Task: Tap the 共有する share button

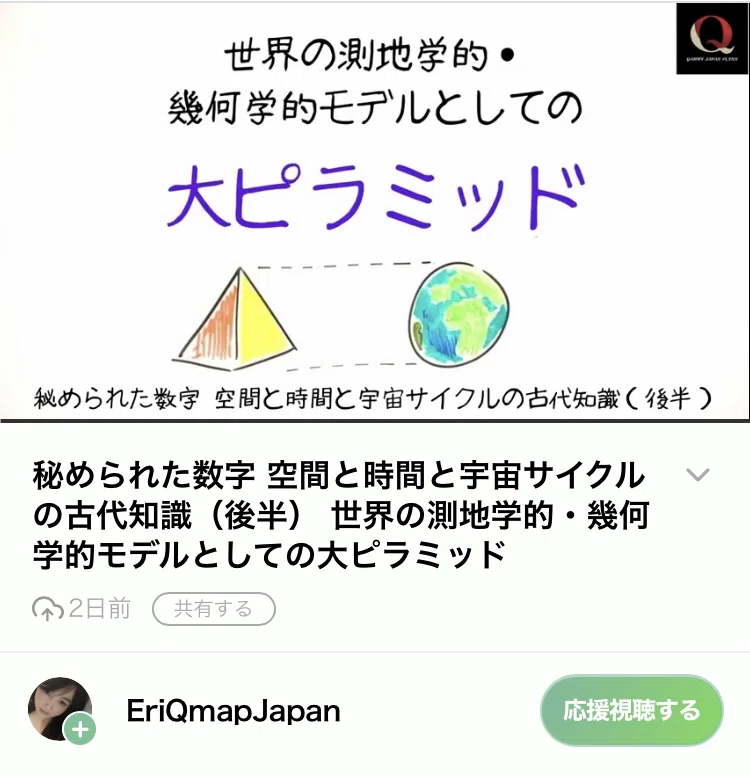Action: coord(214,609)
